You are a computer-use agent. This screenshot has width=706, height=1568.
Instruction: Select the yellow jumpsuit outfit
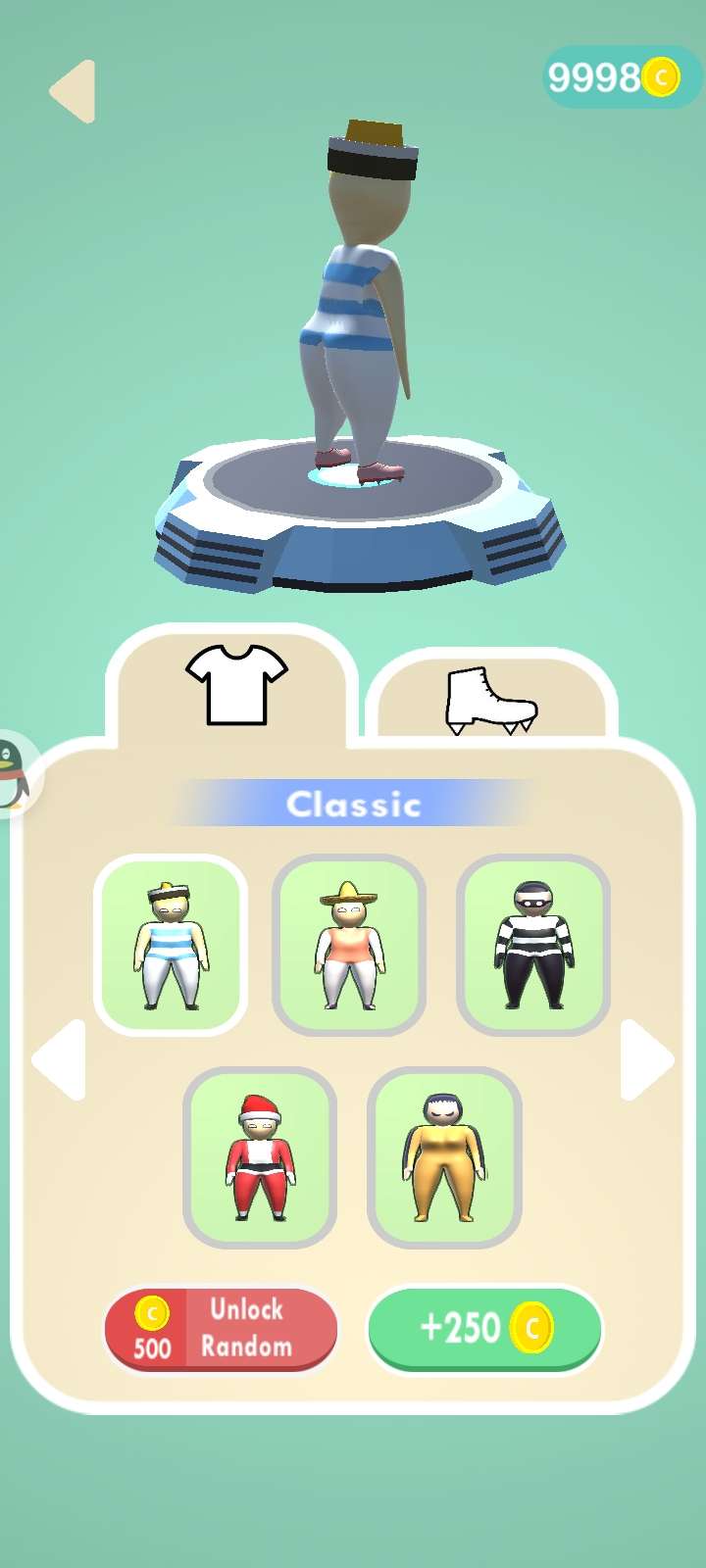point(443,1157)
